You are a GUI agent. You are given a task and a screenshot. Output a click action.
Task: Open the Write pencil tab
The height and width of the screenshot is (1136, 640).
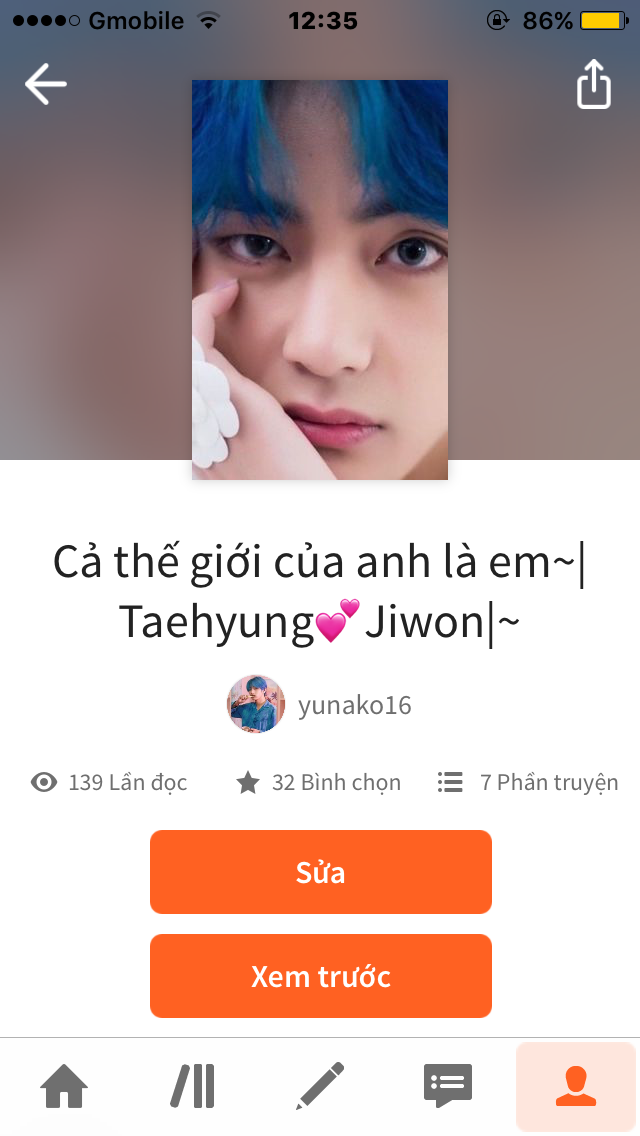tap(320, 1085)
